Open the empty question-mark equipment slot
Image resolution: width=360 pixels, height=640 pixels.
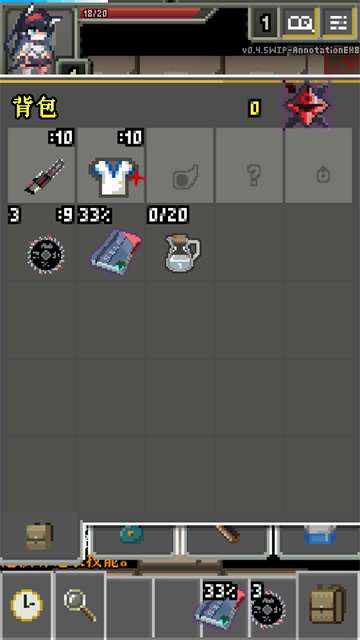(249, 165)
